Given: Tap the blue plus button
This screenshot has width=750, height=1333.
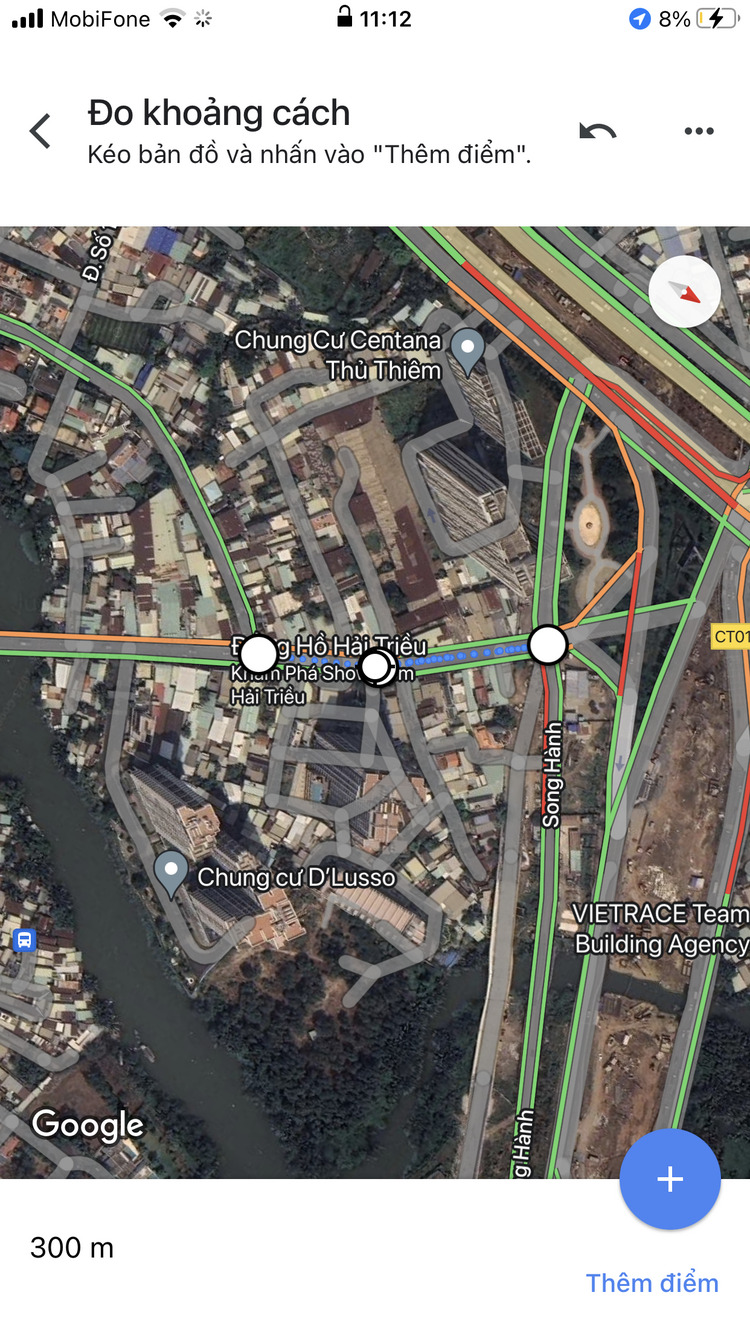Looking at the screenshot, I should [669, 1179].
